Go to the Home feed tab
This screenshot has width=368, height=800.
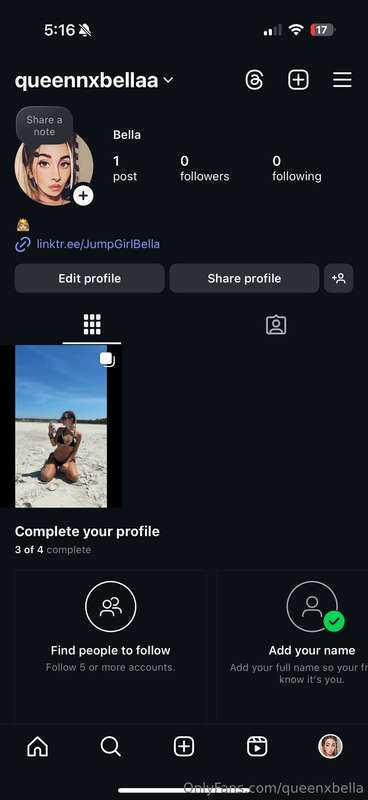coord(38,747)
